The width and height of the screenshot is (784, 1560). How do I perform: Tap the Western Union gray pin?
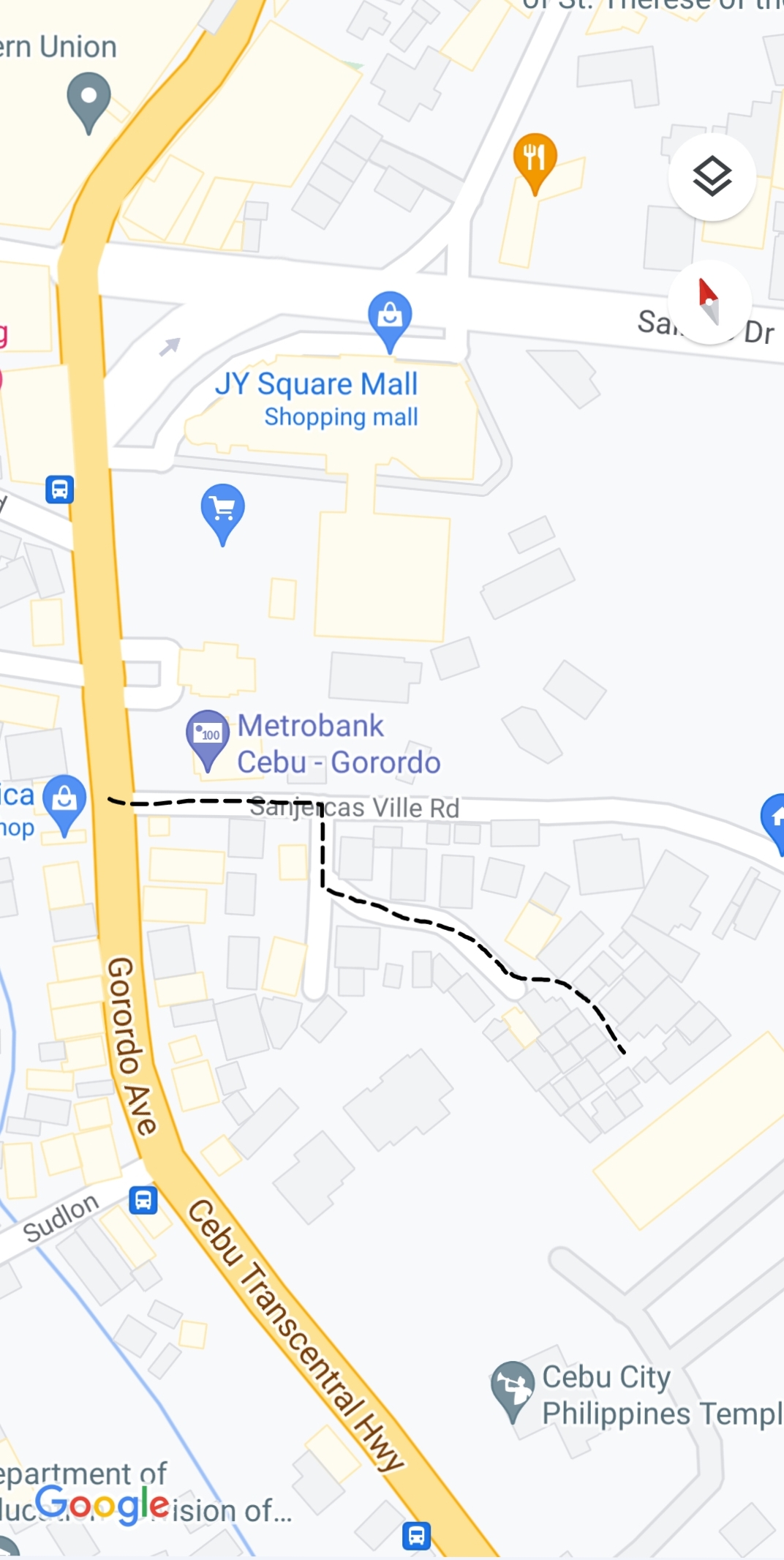coord(88,98)
